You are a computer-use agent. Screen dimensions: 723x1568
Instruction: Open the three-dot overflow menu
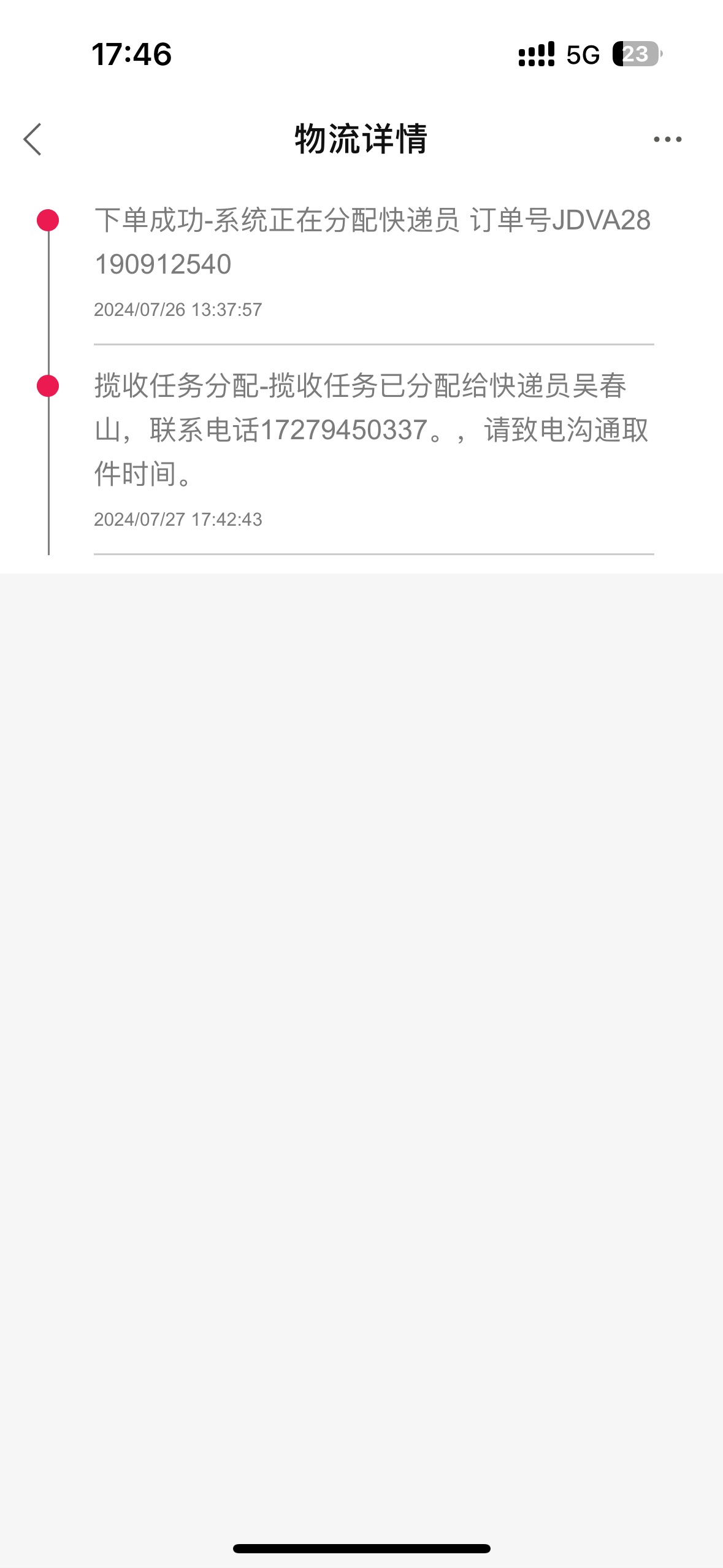point(667,139)
